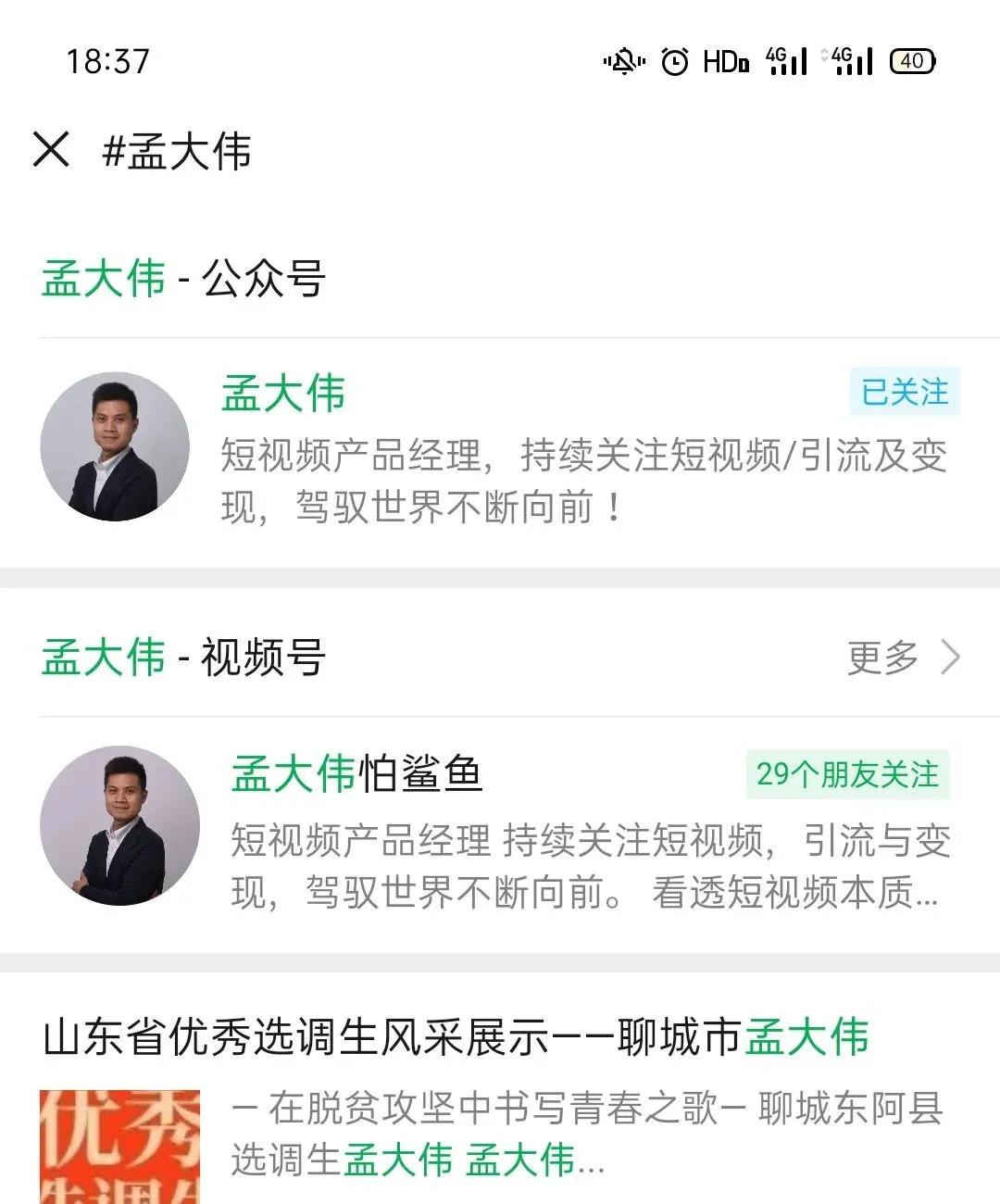Screen dimensions: 1000x1204
Task: Open the 孟大伟 official account result
Action: tap(283, 394)
